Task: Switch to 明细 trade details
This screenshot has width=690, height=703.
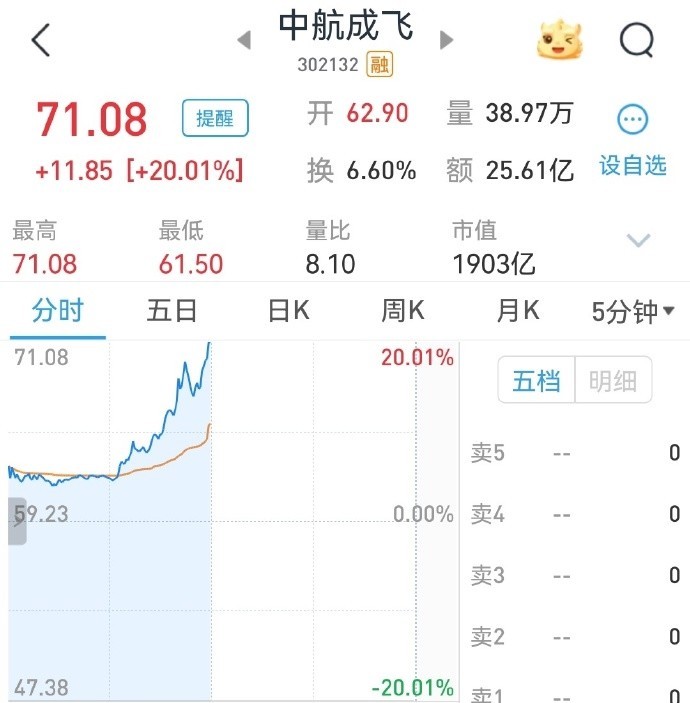Action: [x=614, y=381]
